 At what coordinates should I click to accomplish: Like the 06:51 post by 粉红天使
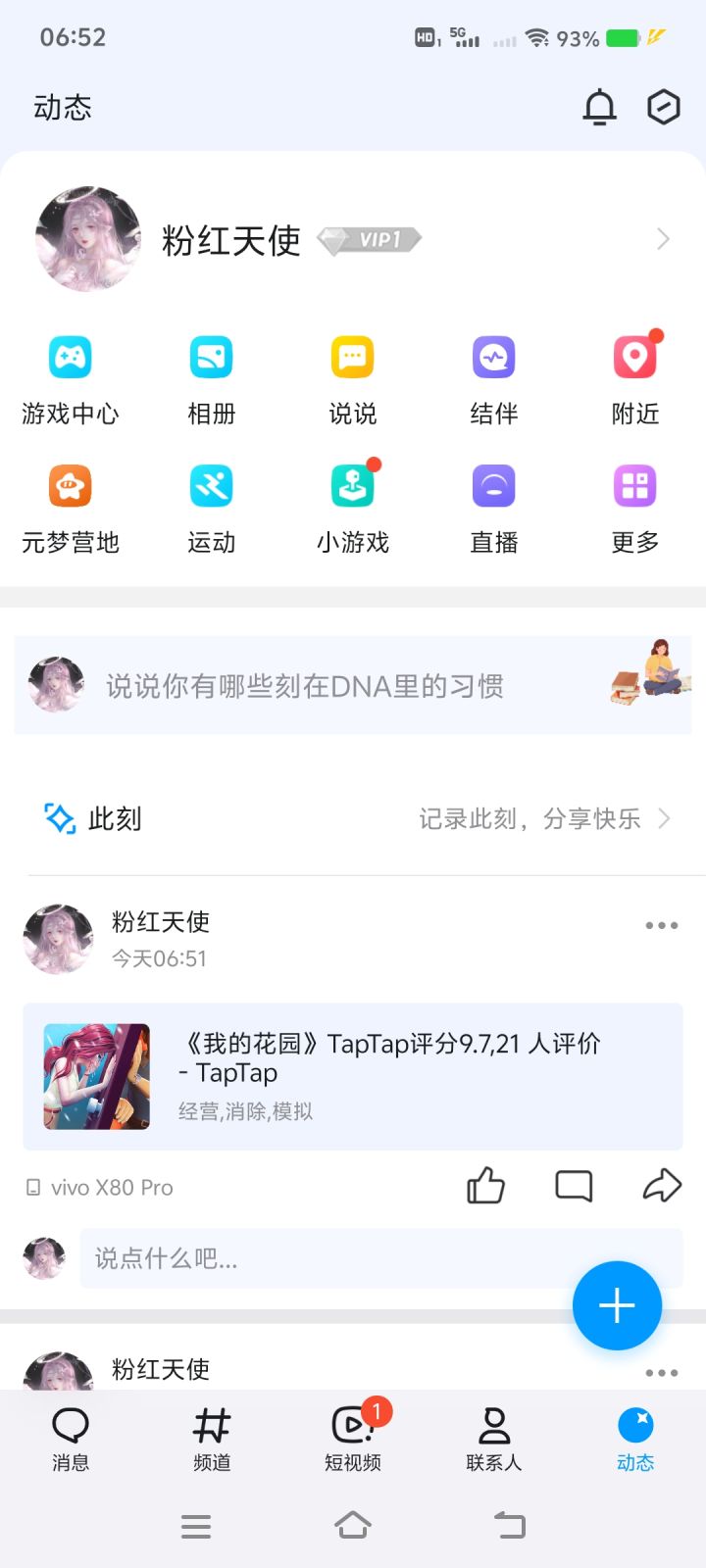click(485, 1186)
